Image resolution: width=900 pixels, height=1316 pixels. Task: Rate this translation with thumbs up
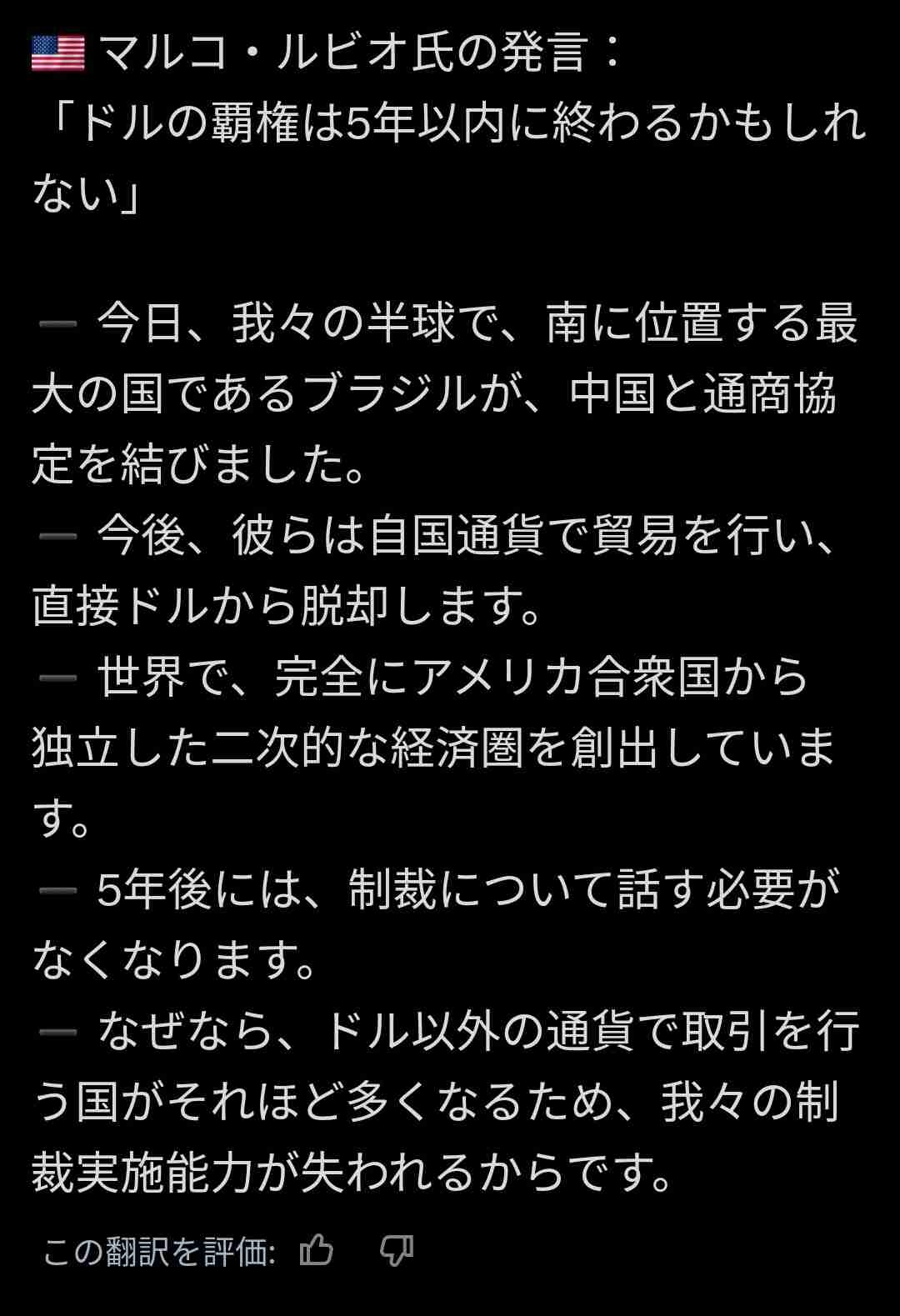click(317, 1250)
